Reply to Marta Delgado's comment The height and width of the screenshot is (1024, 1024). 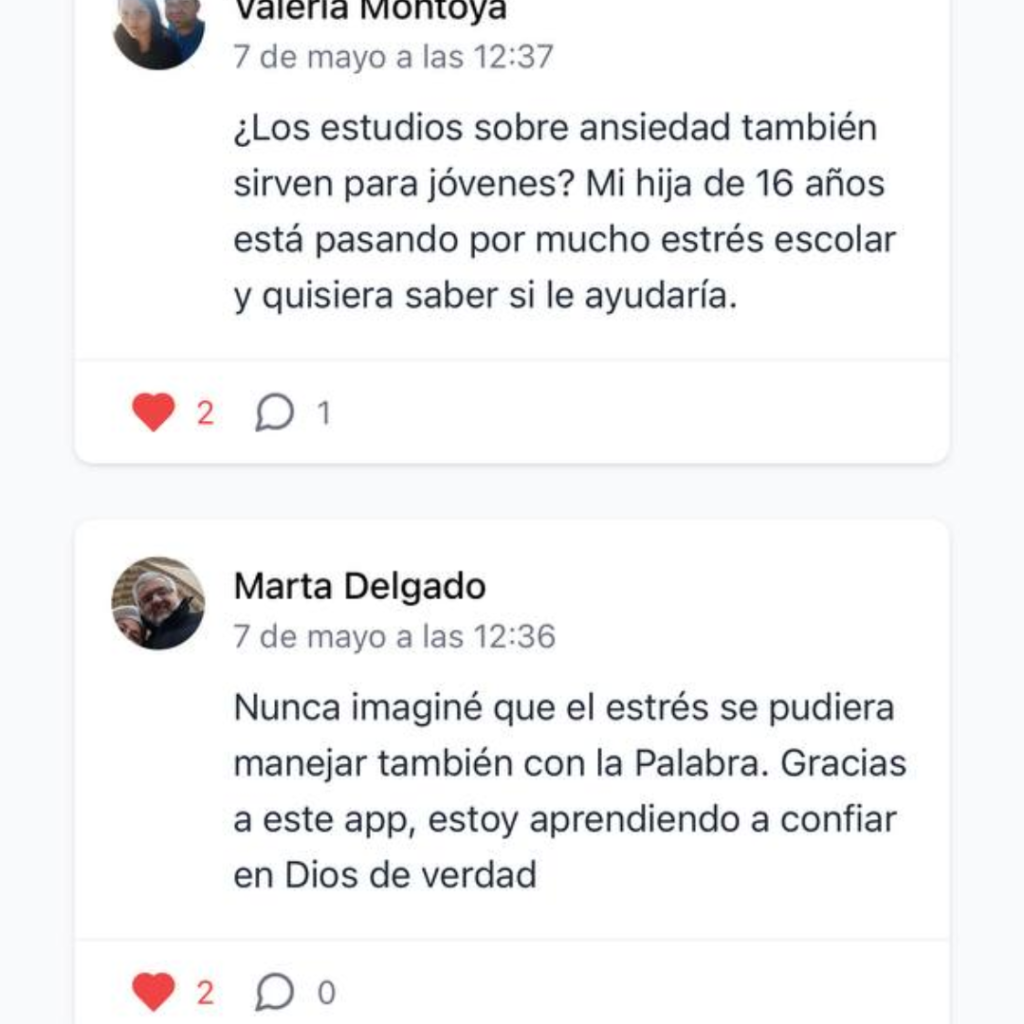(x=275, y=992)
